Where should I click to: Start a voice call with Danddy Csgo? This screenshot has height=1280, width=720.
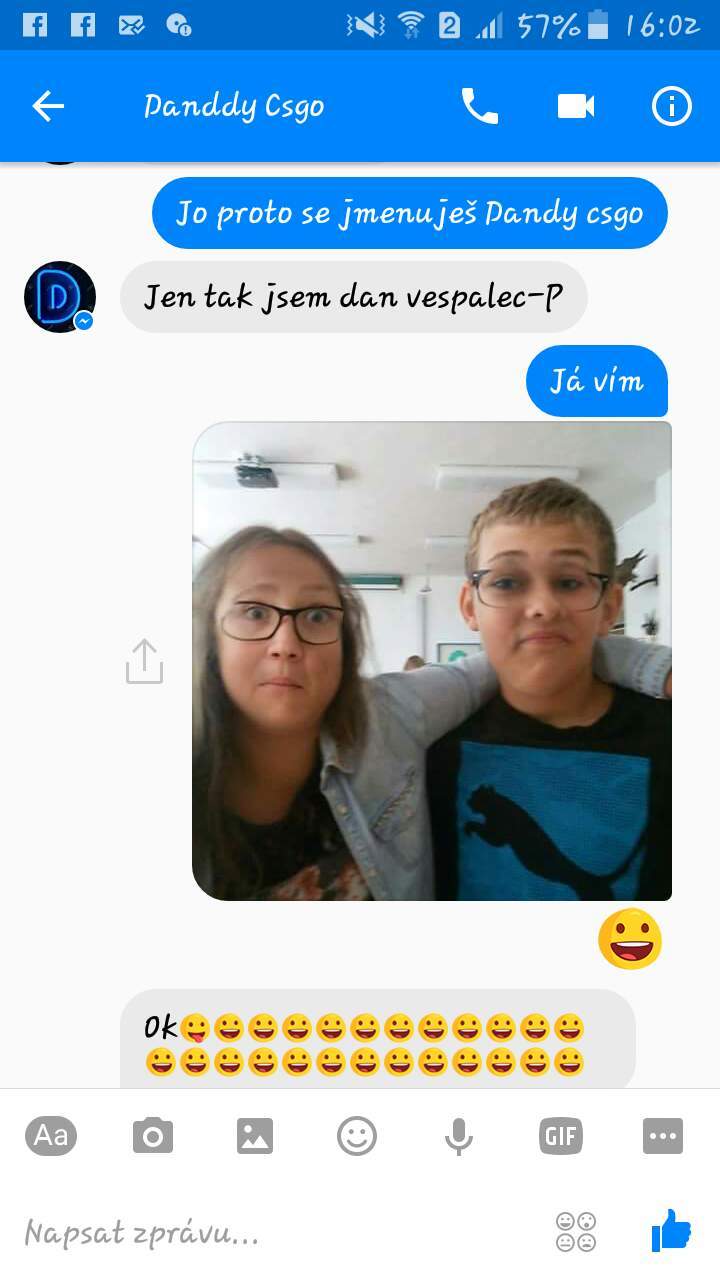pyautogui.click(x=479, y=106)
